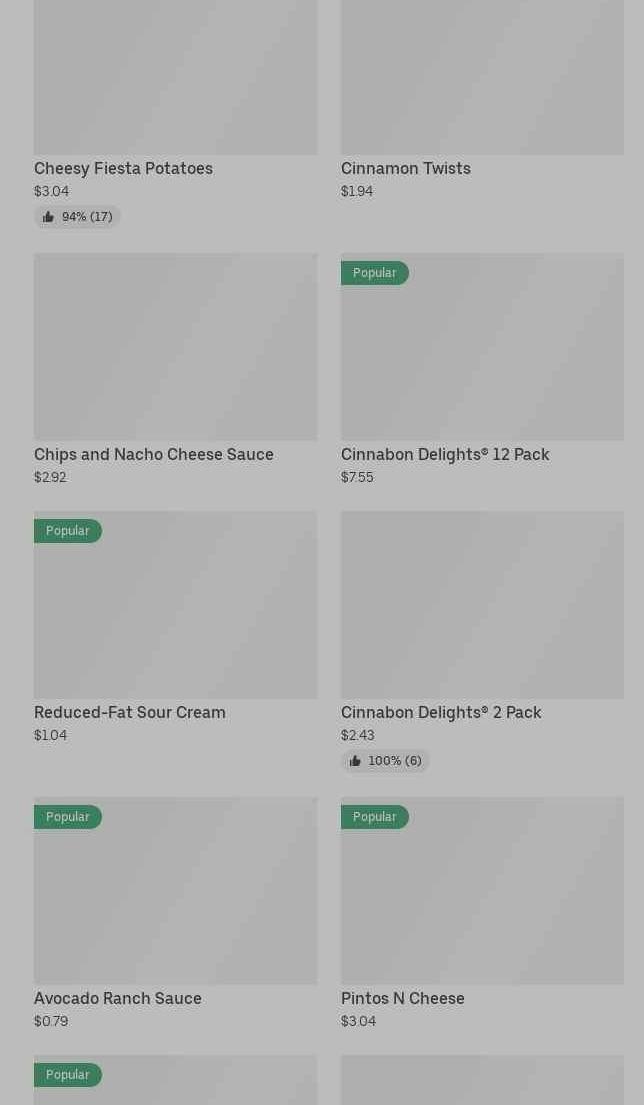
Task: Choose the Pintos N Cheese item
Action: (x=482, y=913)
